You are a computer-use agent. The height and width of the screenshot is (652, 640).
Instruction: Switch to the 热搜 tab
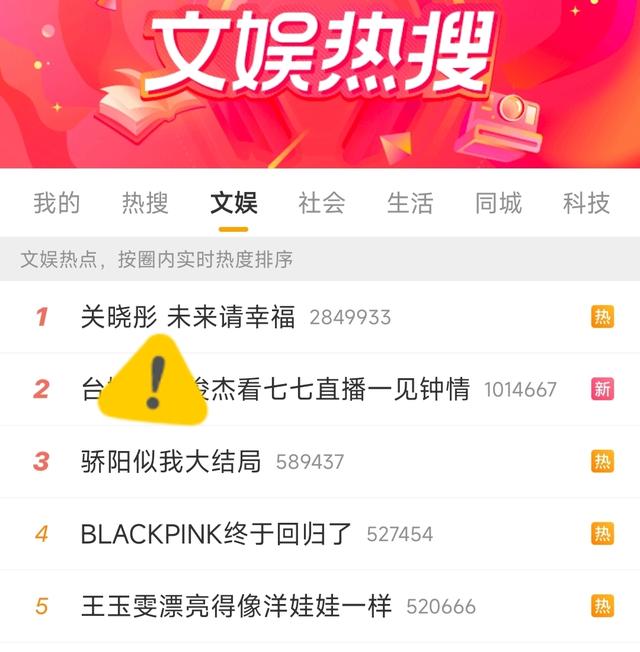(145, 204)
